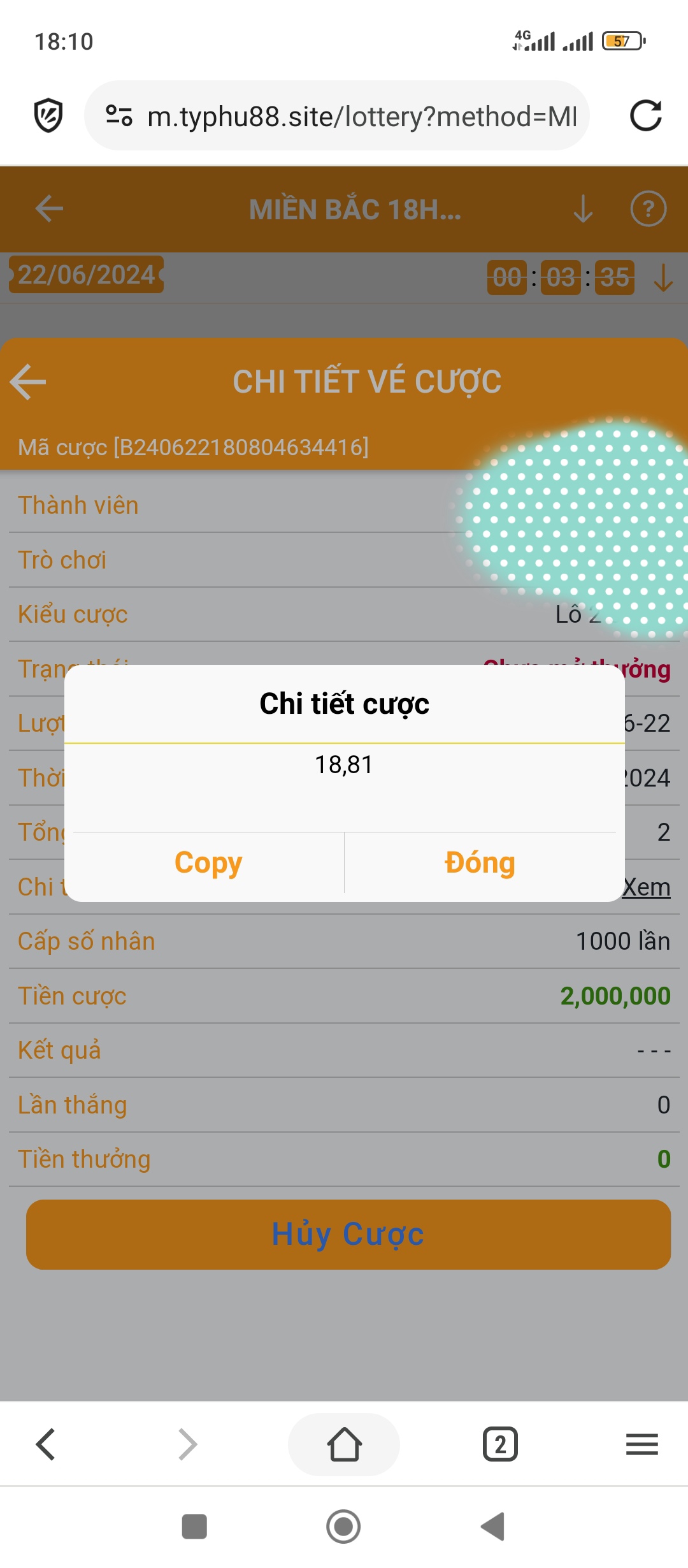Reload the page in the browser

click(645, 116)
